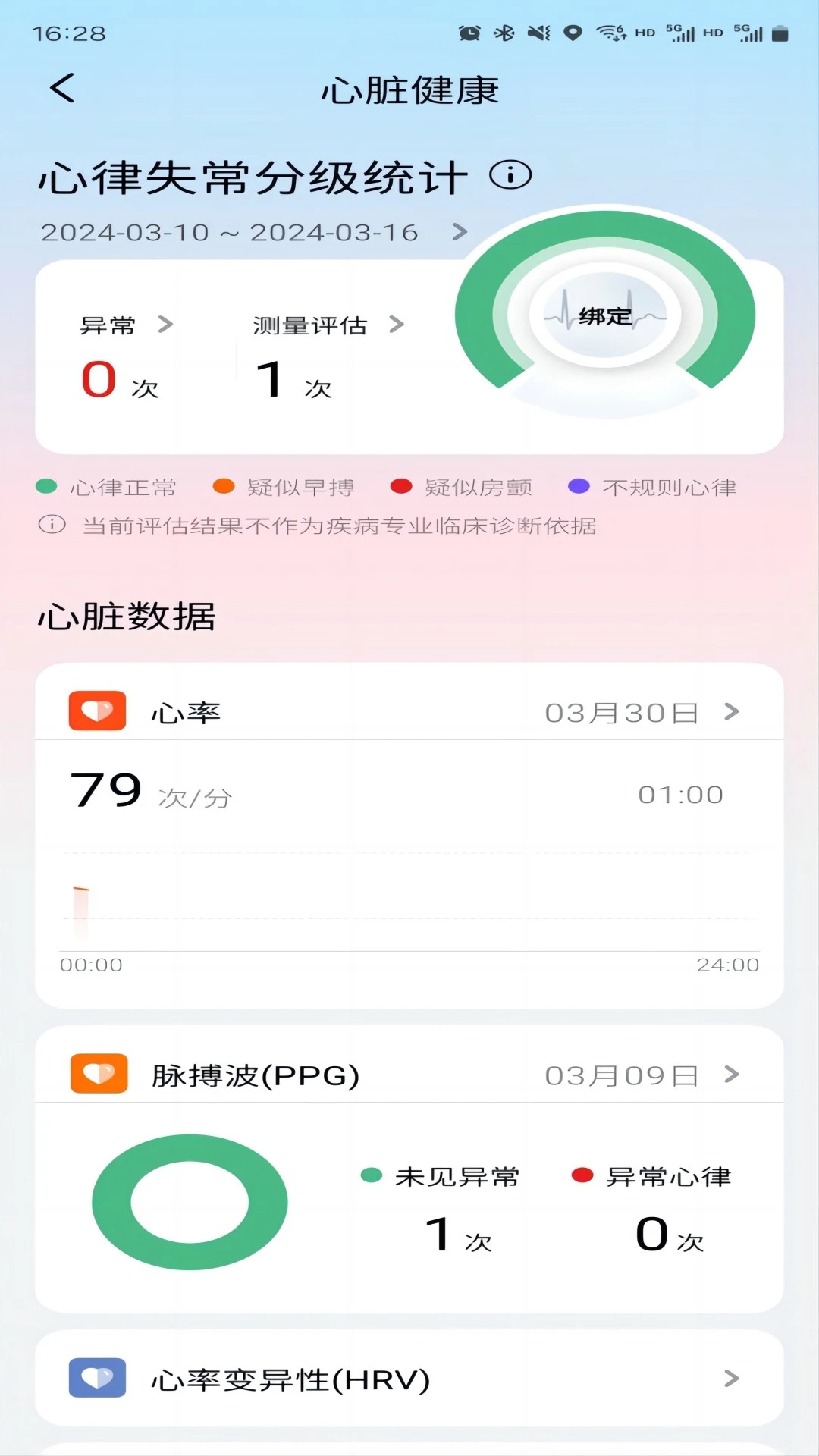Viewport: 819px width, 1456px height.
Task: Open 测量评估 records
Action: click(x=328, y=325)
